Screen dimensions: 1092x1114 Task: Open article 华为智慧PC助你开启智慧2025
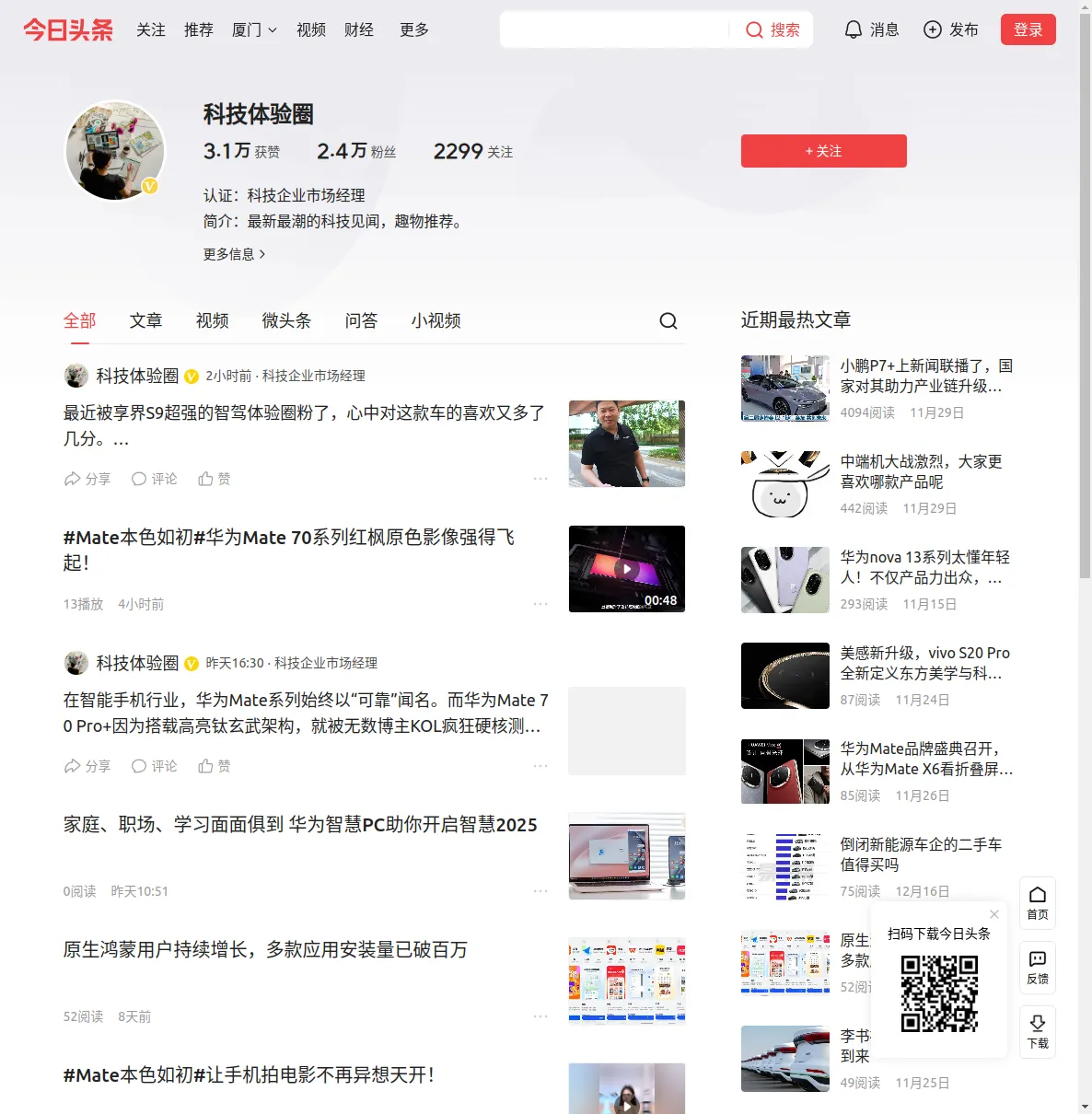(x=300, y=825)
